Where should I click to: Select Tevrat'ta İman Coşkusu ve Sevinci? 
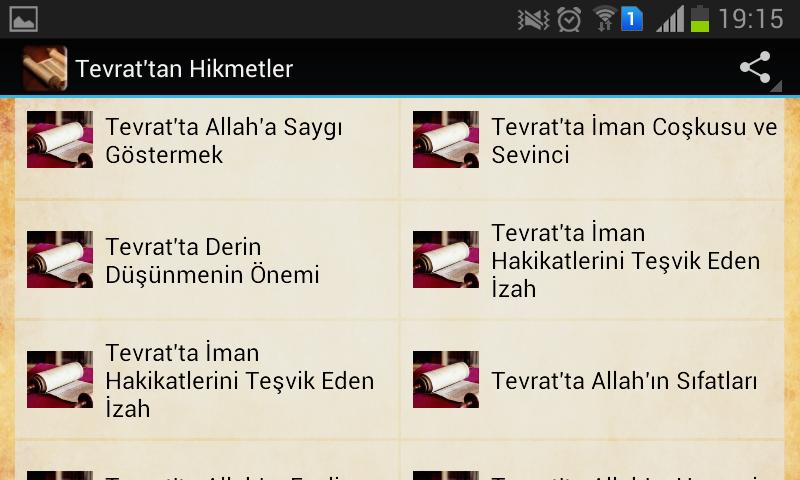[x=594, y=141]
